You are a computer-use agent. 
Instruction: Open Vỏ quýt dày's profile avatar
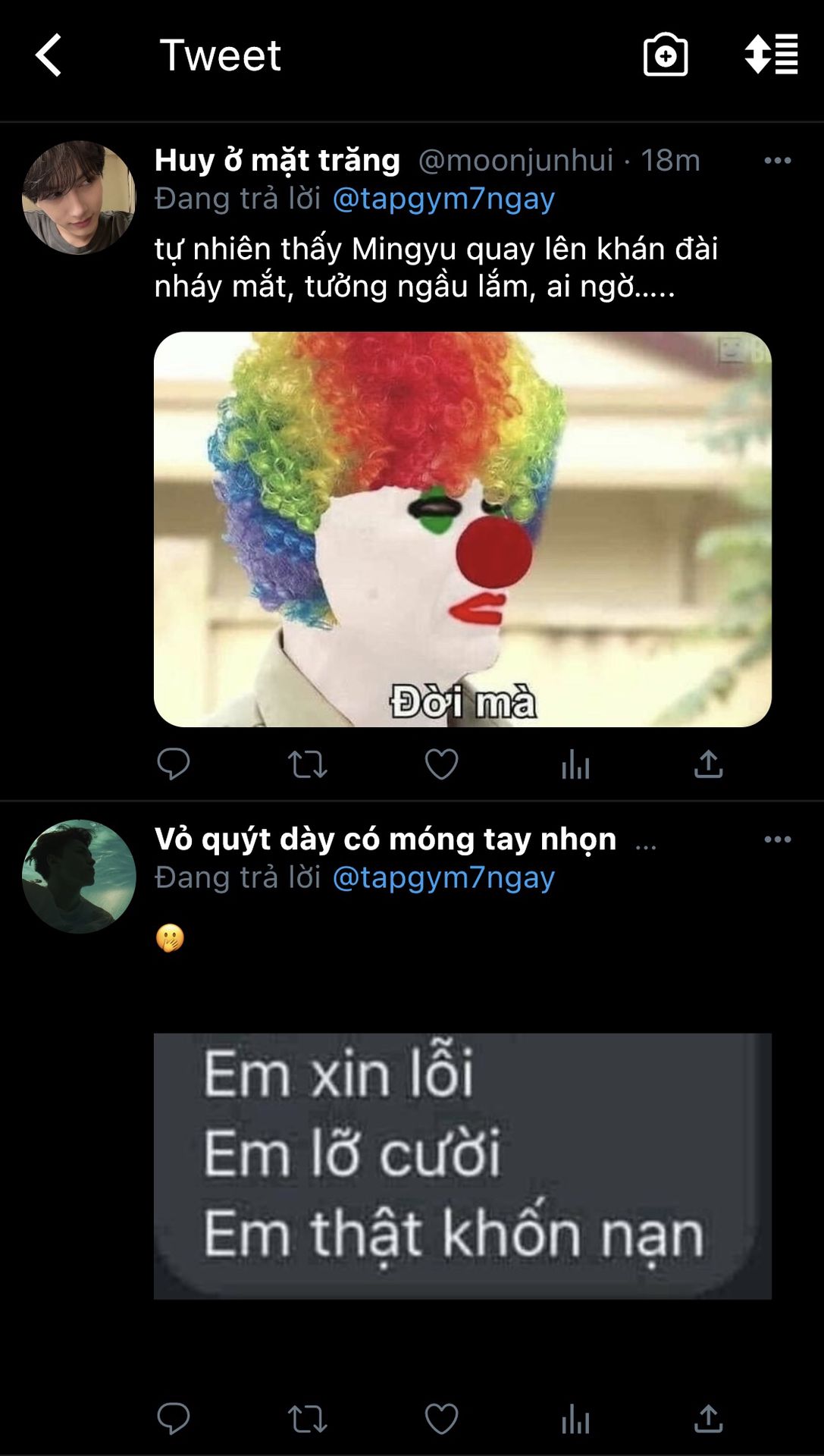(x=79, y=876)
